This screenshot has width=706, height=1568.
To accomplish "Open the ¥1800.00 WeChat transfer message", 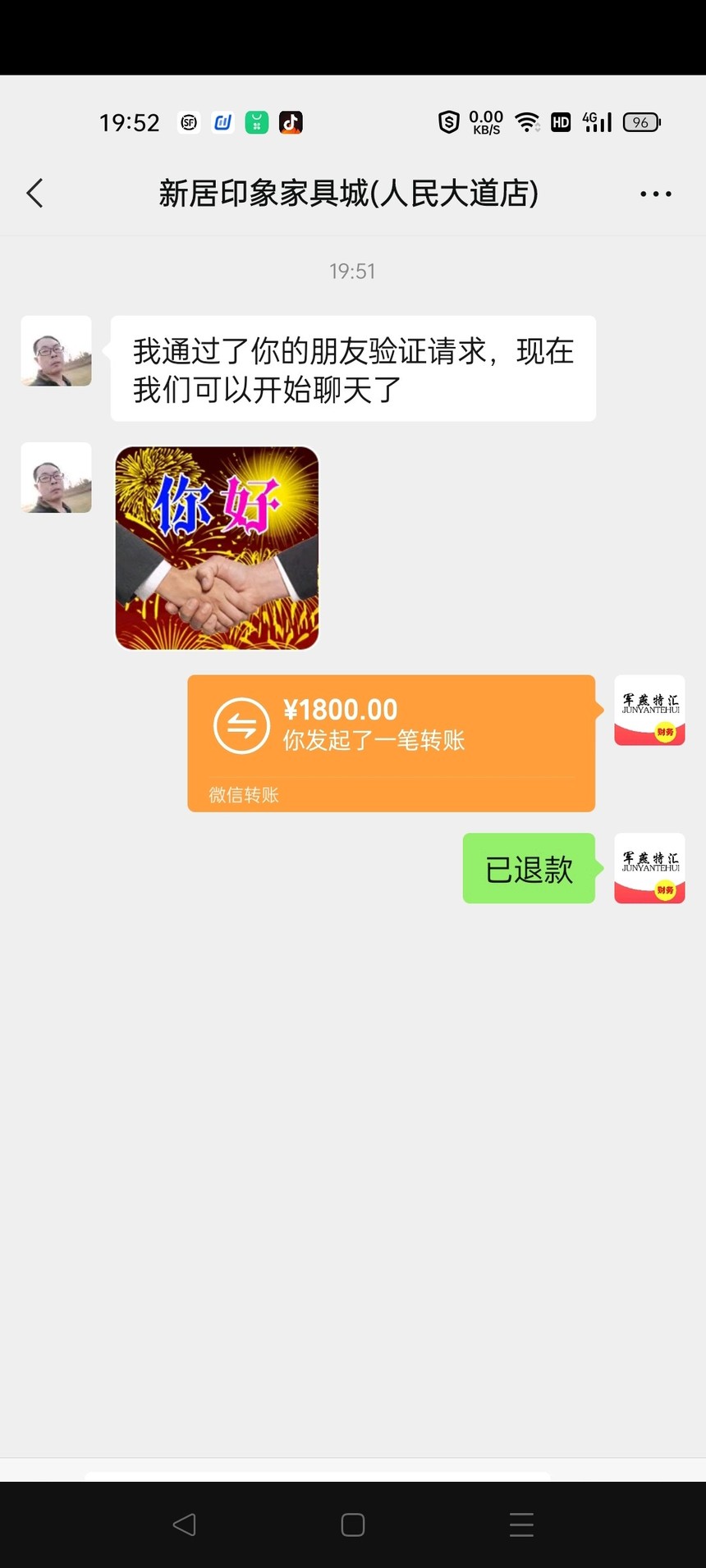I will coord(392,743).
